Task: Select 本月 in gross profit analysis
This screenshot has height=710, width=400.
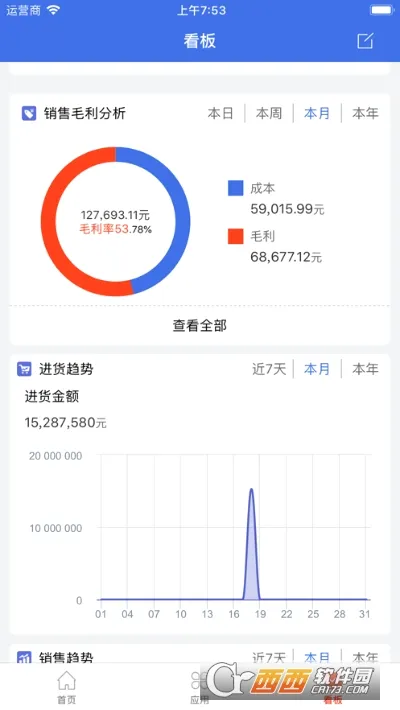Action: pyautogui.click(x=317, y=113)
